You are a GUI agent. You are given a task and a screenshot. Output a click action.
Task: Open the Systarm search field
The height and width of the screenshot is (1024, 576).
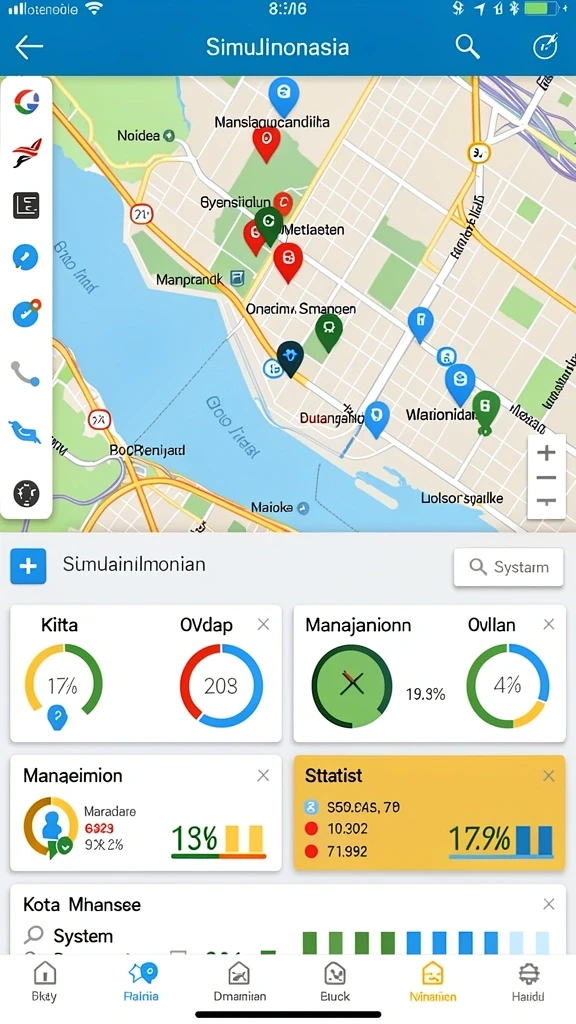pyautogui.click(x=508, y=567)
